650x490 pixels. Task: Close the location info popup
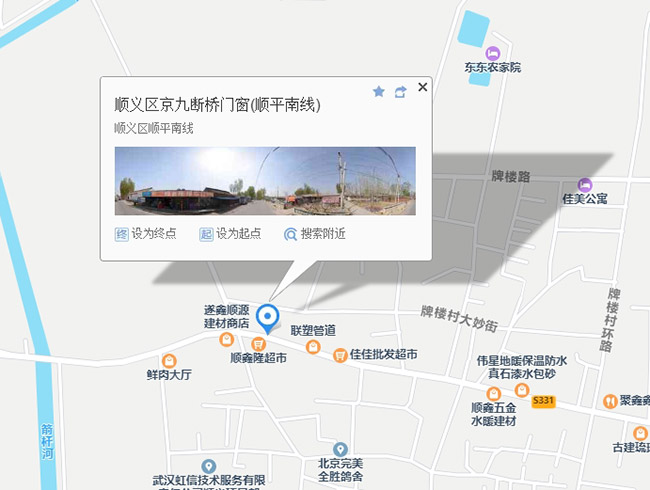[x=422, y=88]
